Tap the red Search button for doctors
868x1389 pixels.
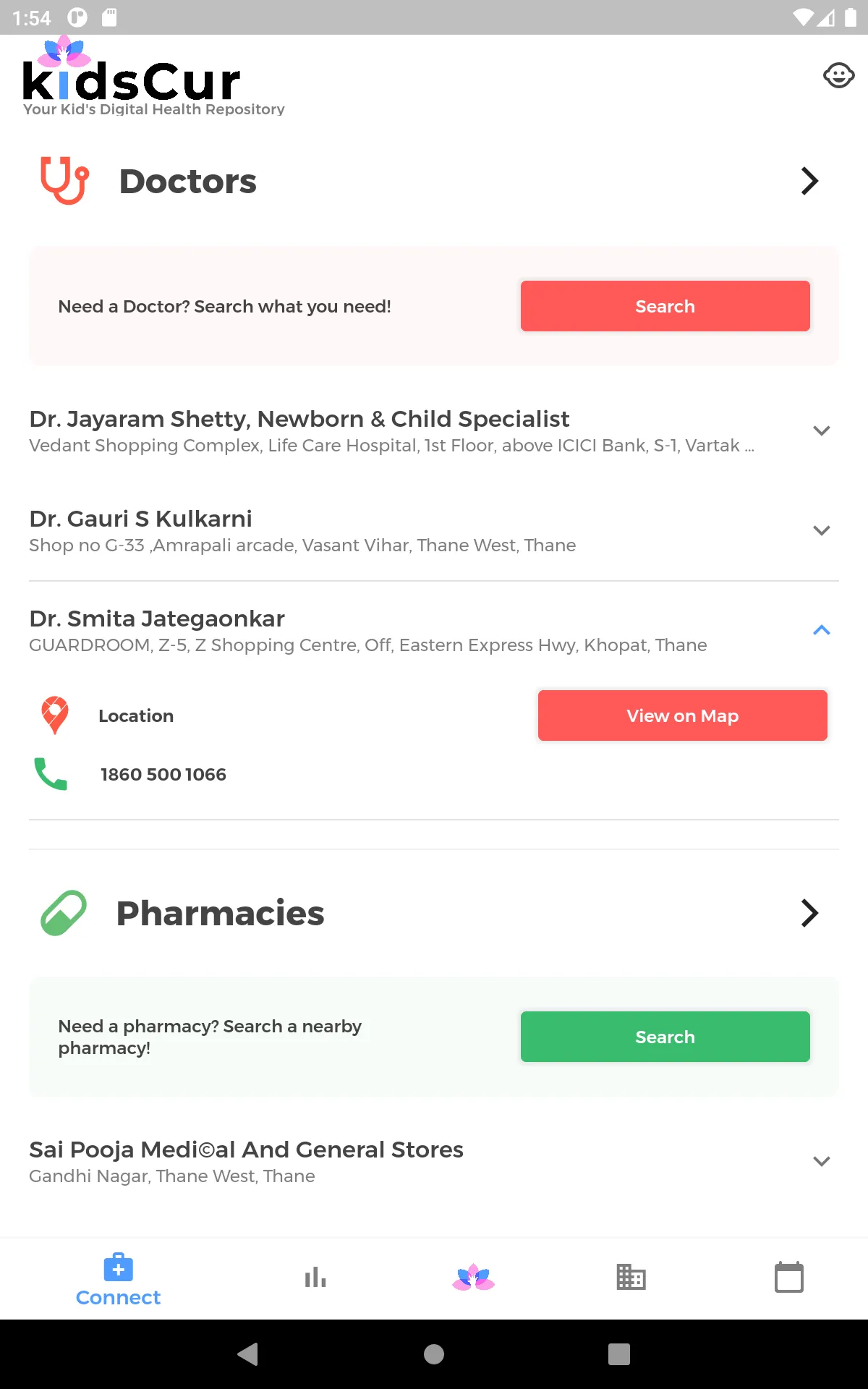[x=665, y=306]
